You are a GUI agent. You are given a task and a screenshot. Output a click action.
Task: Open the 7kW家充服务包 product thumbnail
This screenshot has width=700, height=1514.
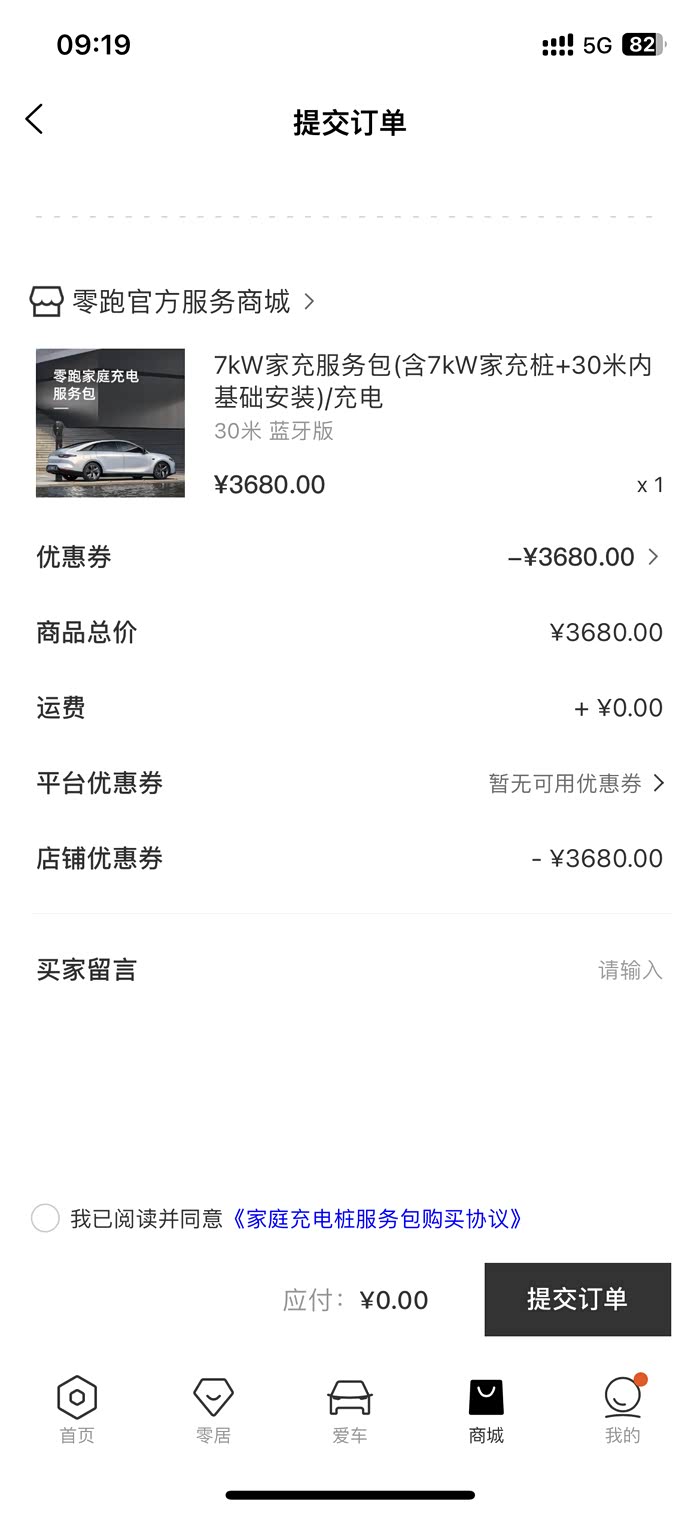[x=110, y=423]
